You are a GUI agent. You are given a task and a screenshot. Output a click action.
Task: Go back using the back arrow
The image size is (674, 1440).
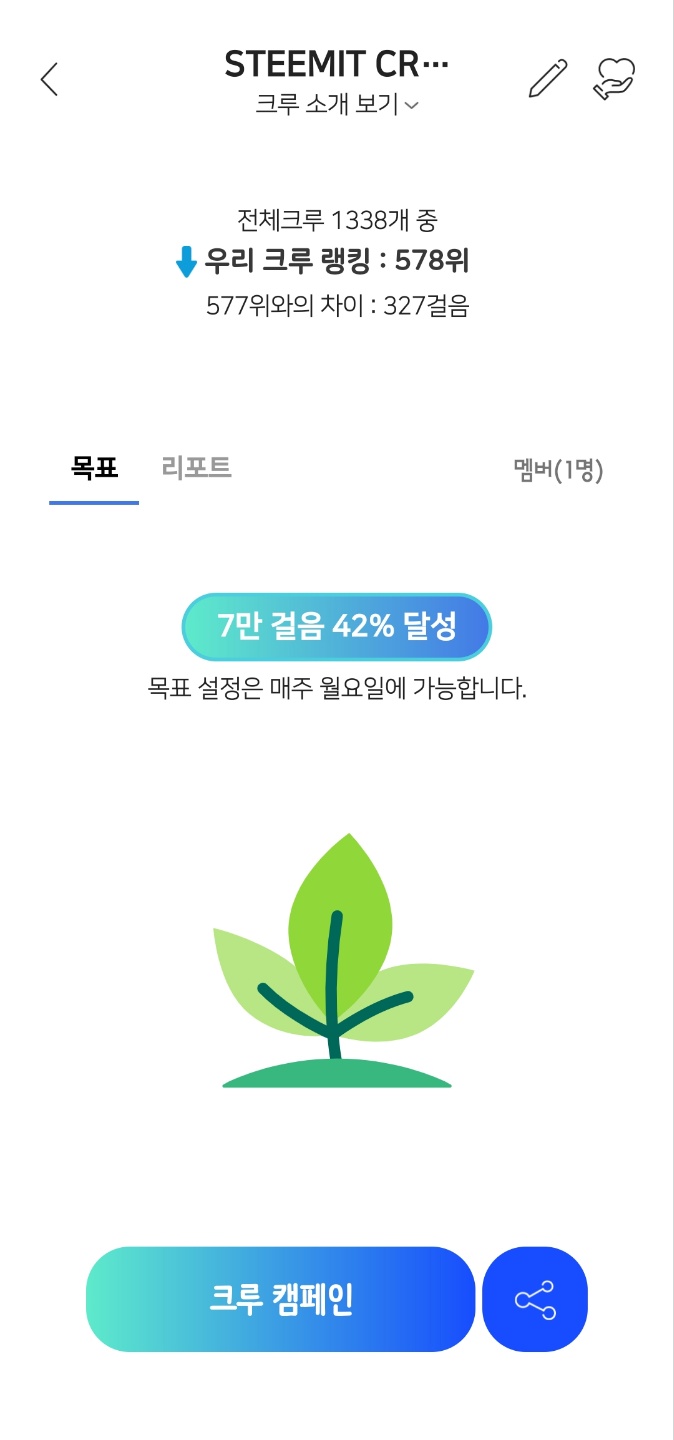49,79
